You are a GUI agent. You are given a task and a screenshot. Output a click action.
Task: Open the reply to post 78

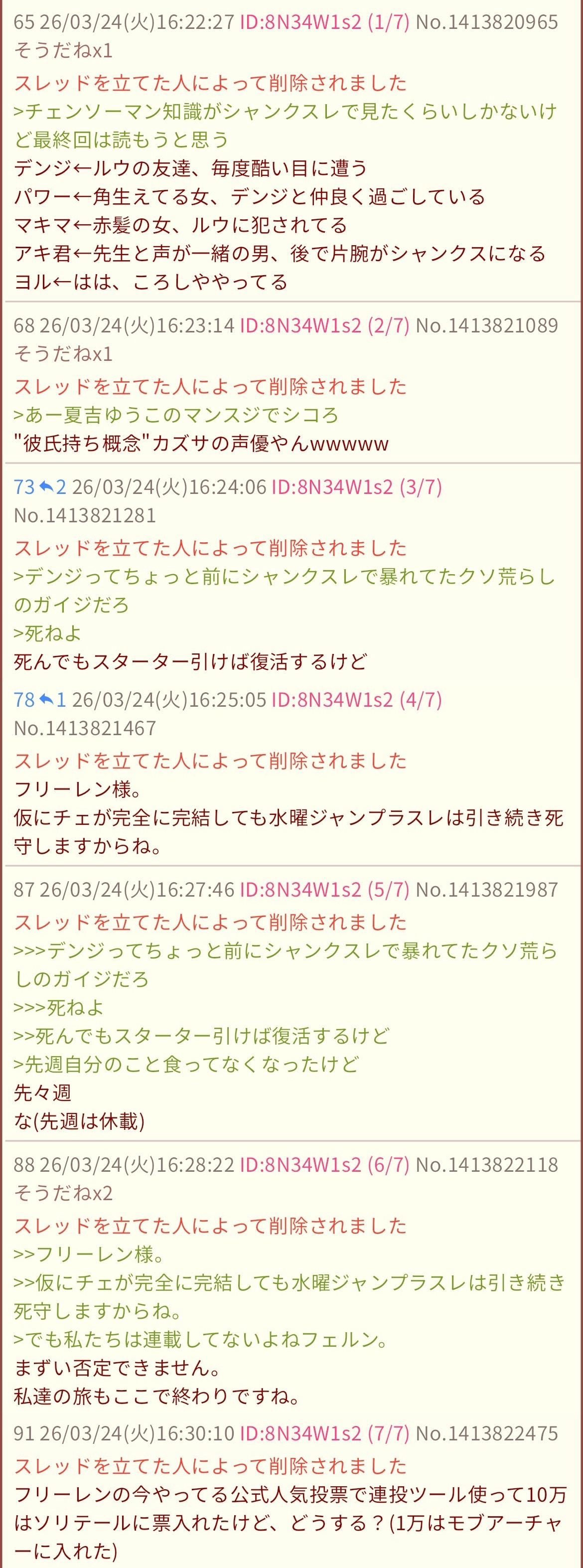pos(52,700)
